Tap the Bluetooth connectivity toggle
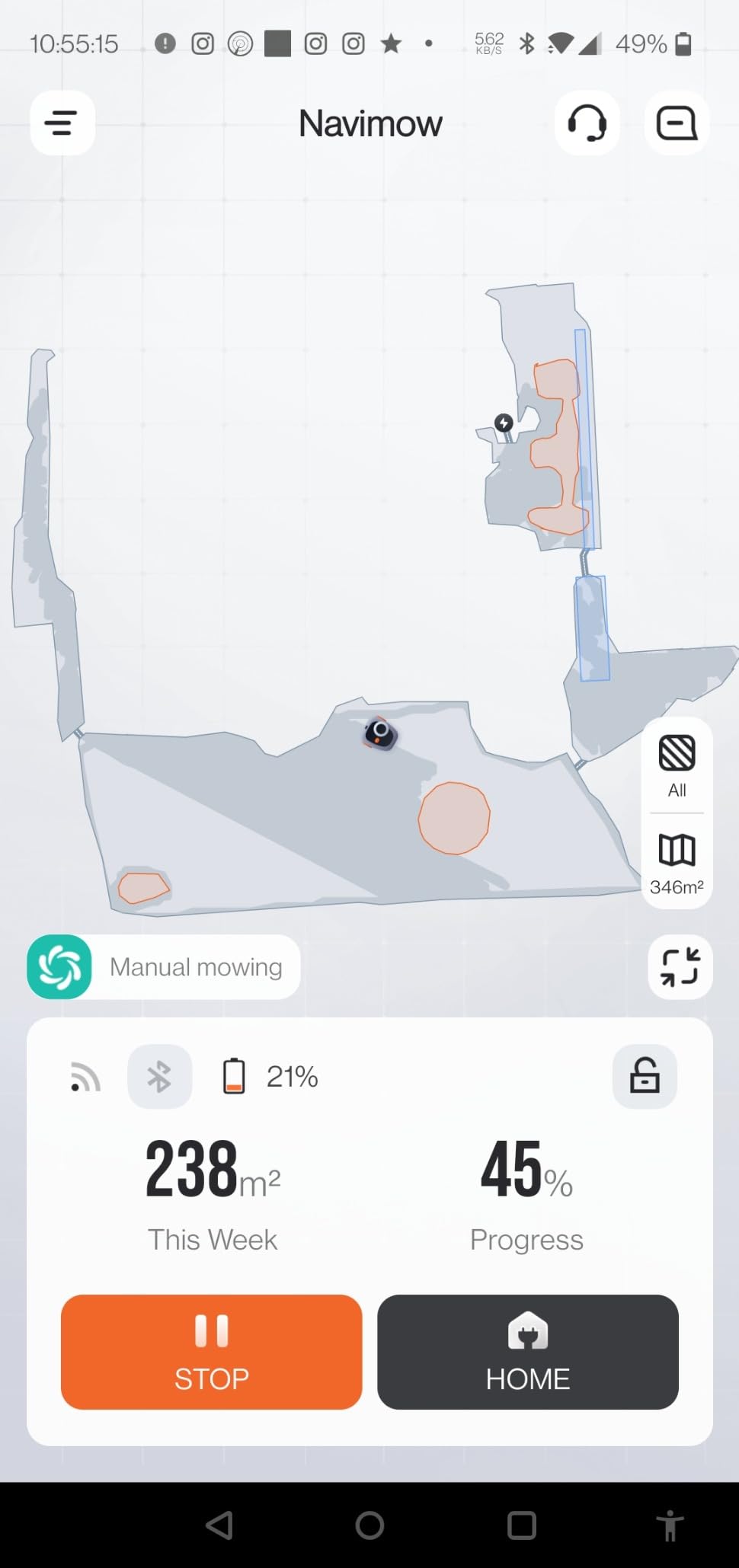739x1568 pixels. click(x=159, y=1076)
